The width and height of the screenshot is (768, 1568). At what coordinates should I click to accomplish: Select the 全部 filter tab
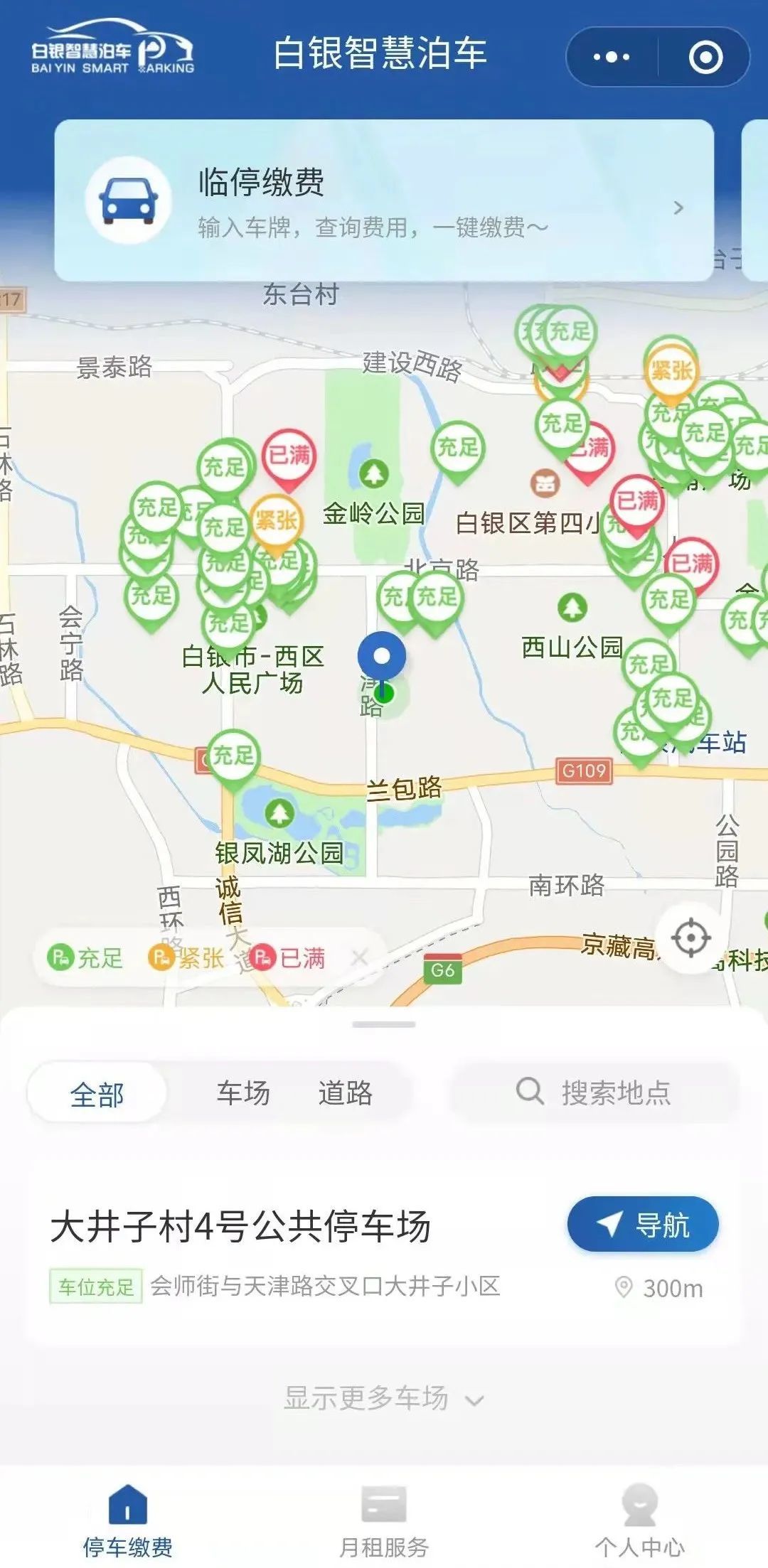coord(97,1093)
